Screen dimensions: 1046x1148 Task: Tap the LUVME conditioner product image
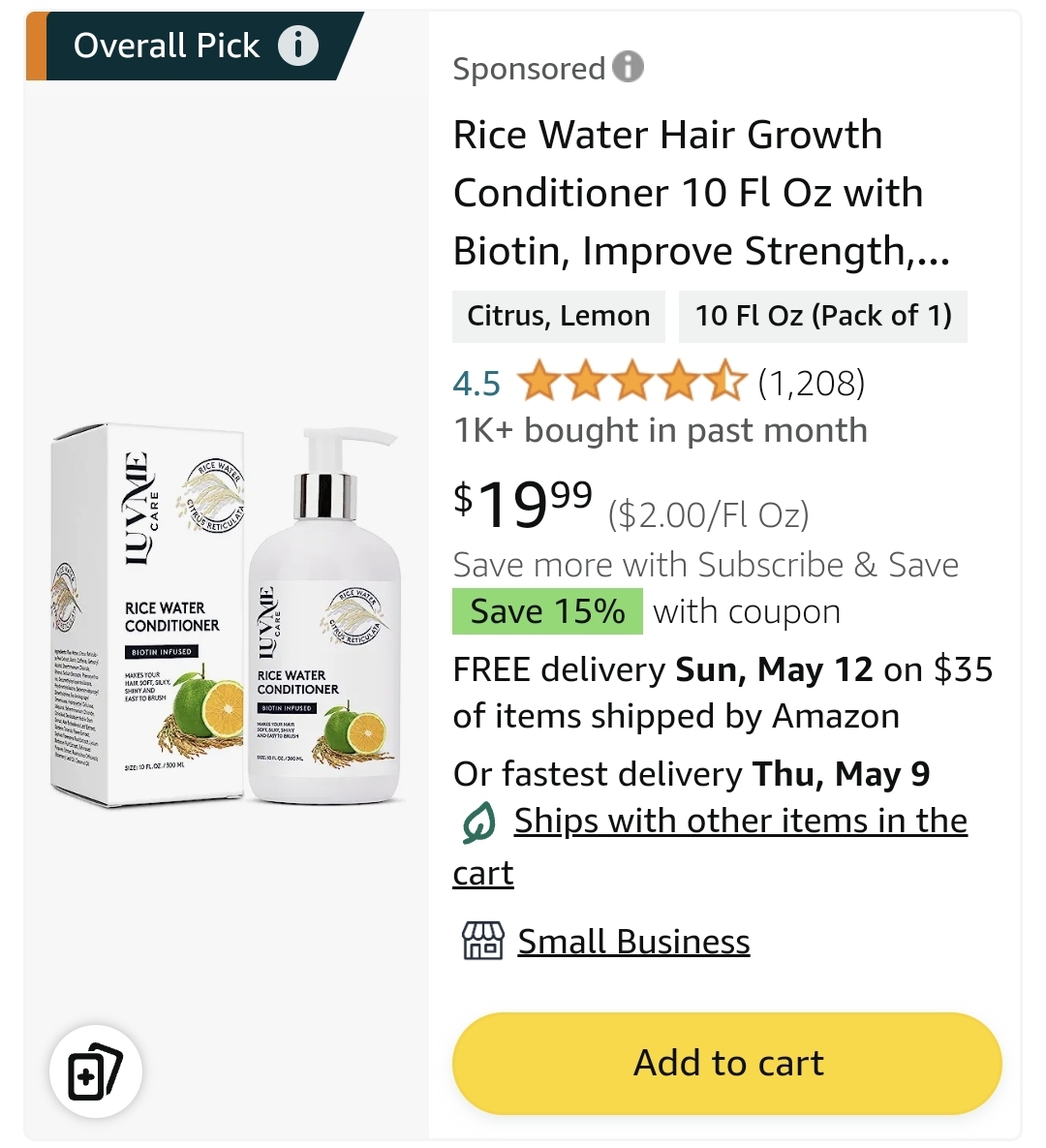coord(227,617)
